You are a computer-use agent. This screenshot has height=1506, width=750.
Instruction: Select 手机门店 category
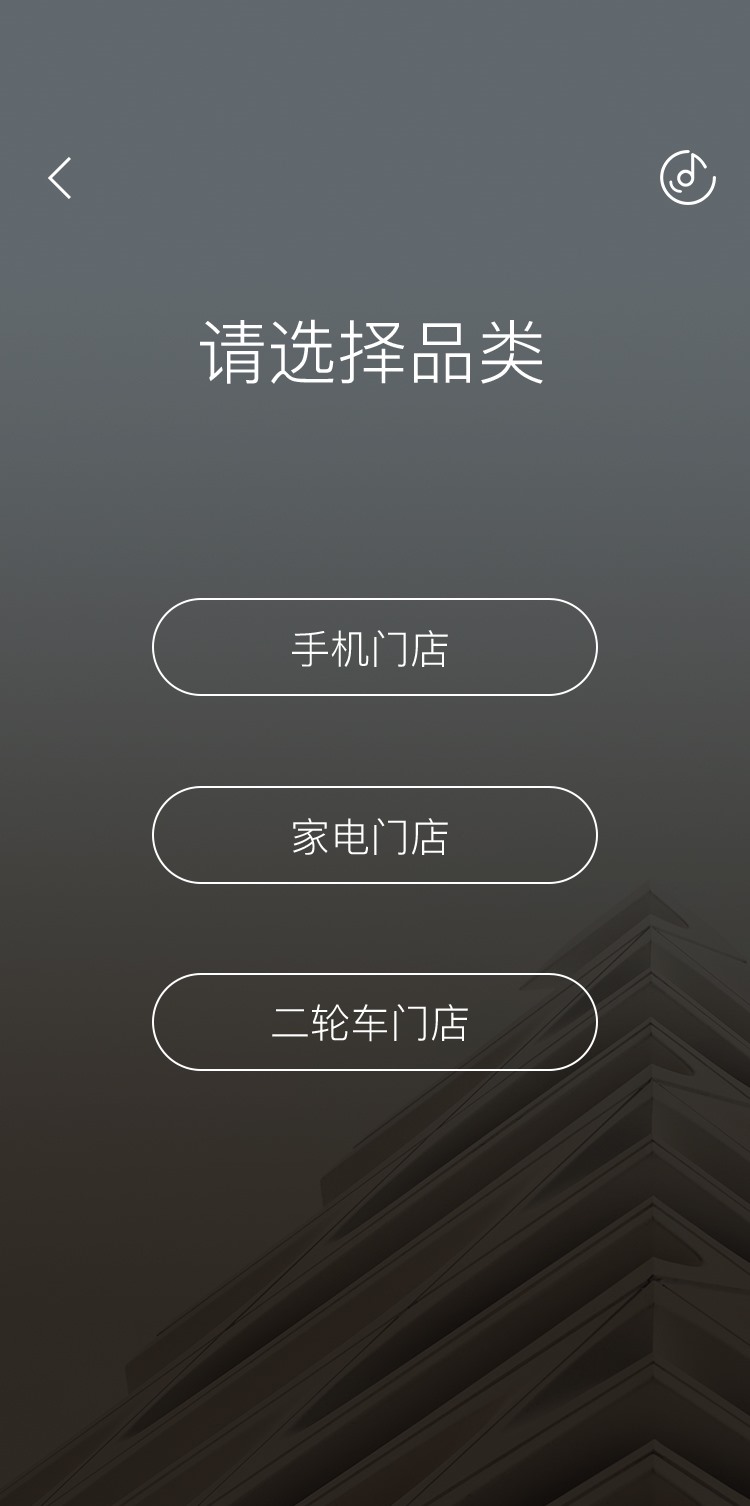point(375,647)
